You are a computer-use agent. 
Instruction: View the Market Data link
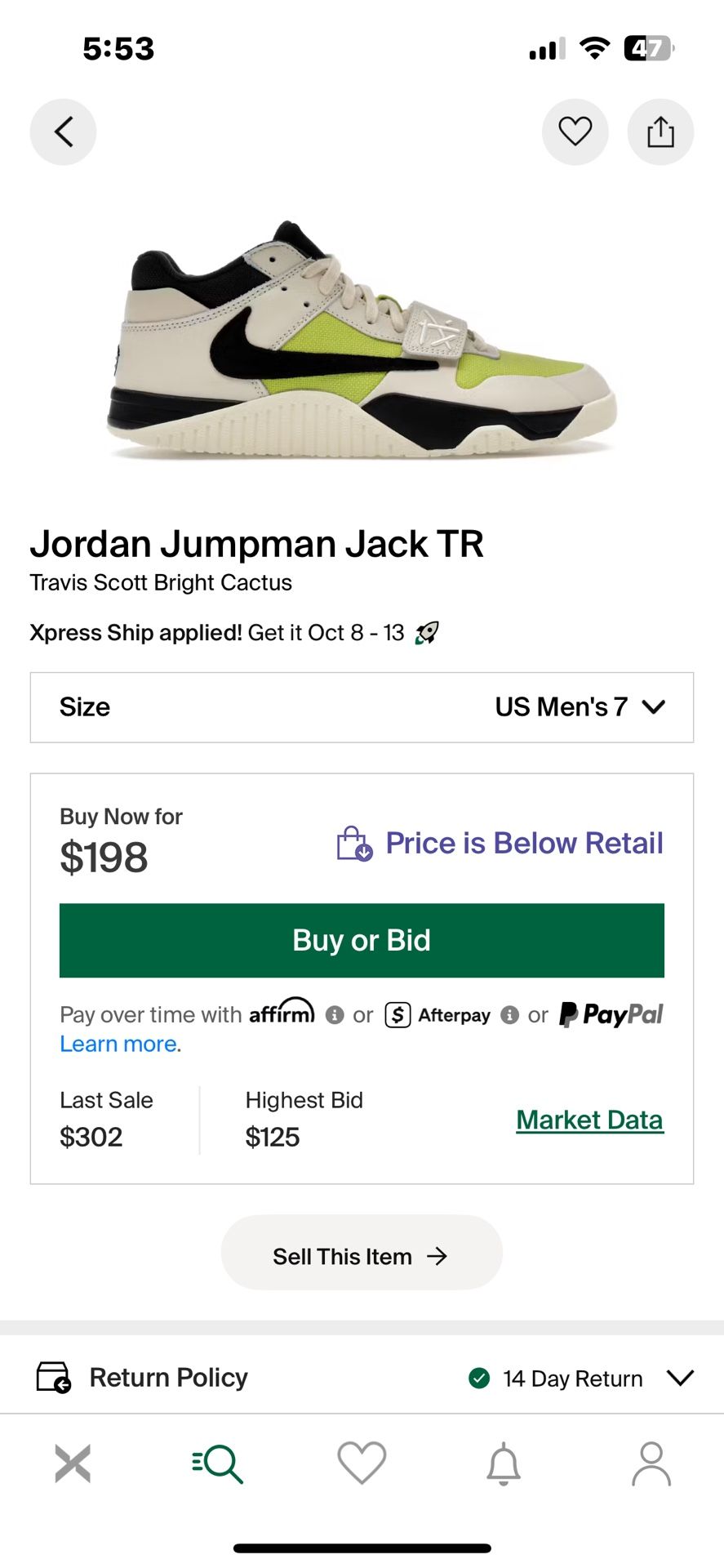[589, 1120]
